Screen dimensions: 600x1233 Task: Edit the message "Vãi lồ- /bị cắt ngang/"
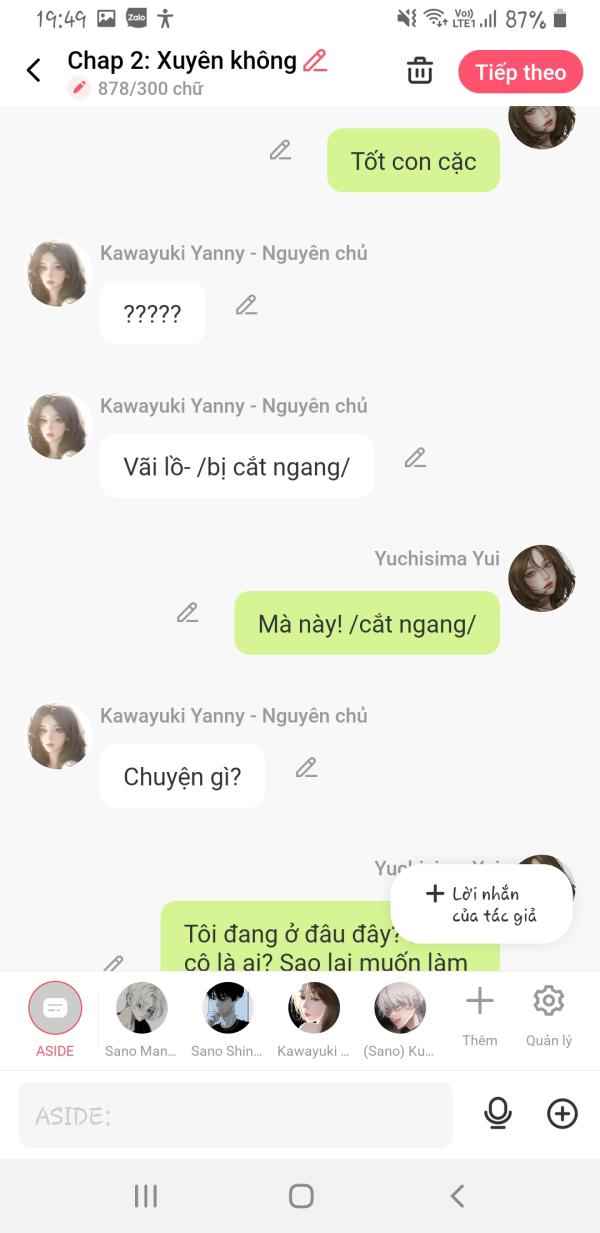click(415, 458)
